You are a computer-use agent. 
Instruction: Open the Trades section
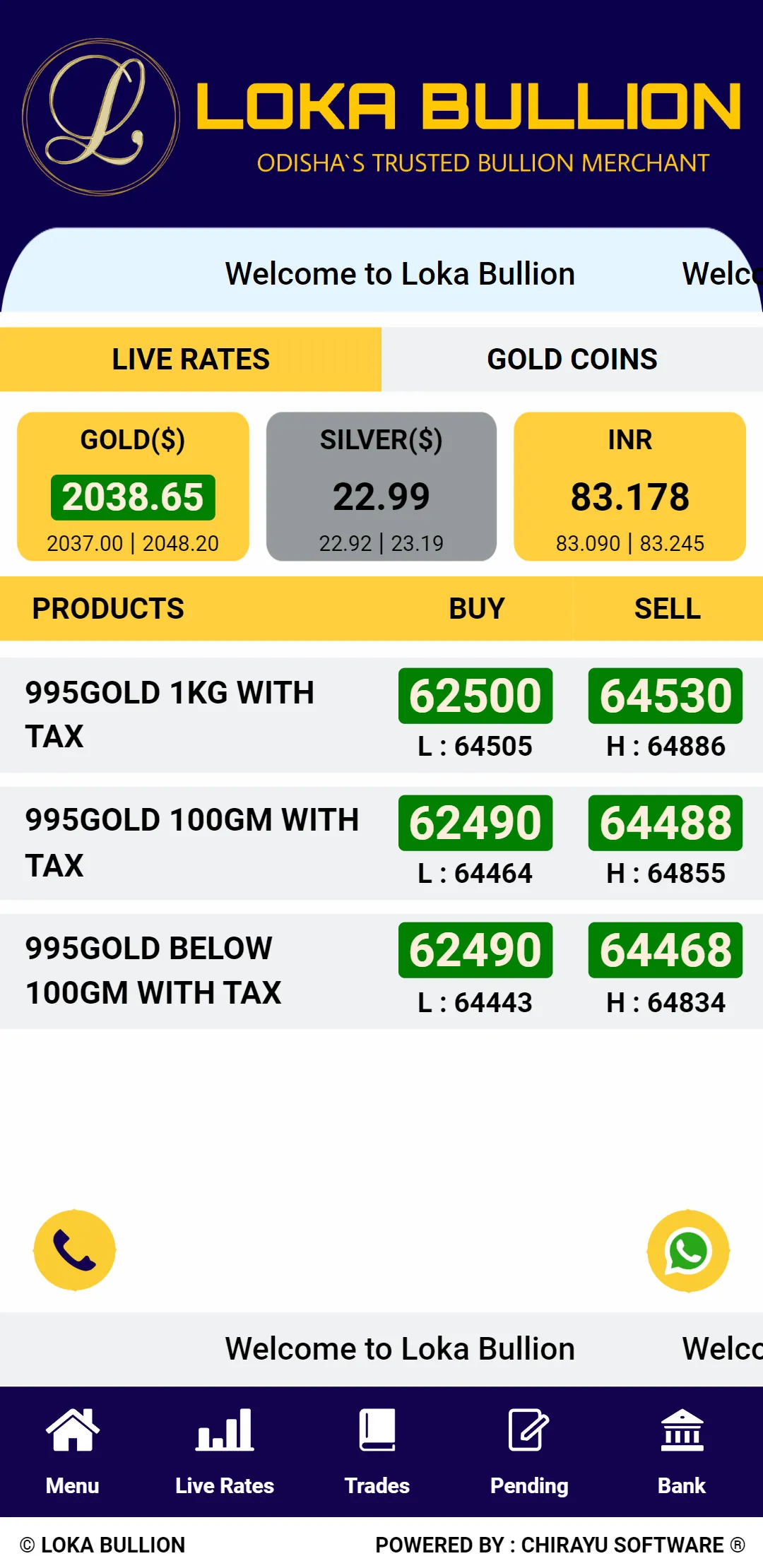pos(377,1451)
